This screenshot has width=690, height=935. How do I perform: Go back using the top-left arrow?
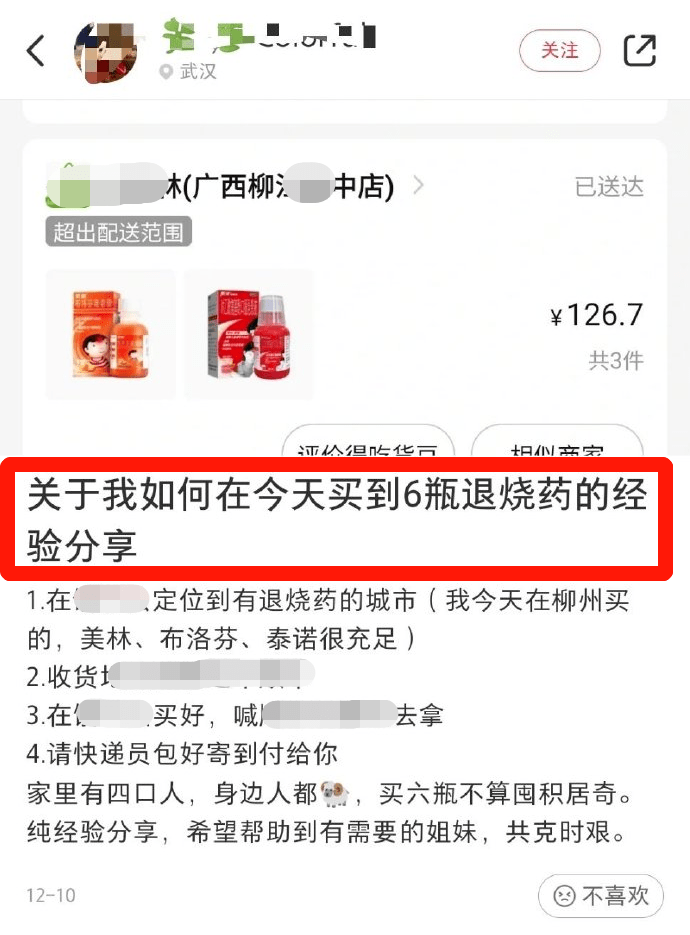36,51
